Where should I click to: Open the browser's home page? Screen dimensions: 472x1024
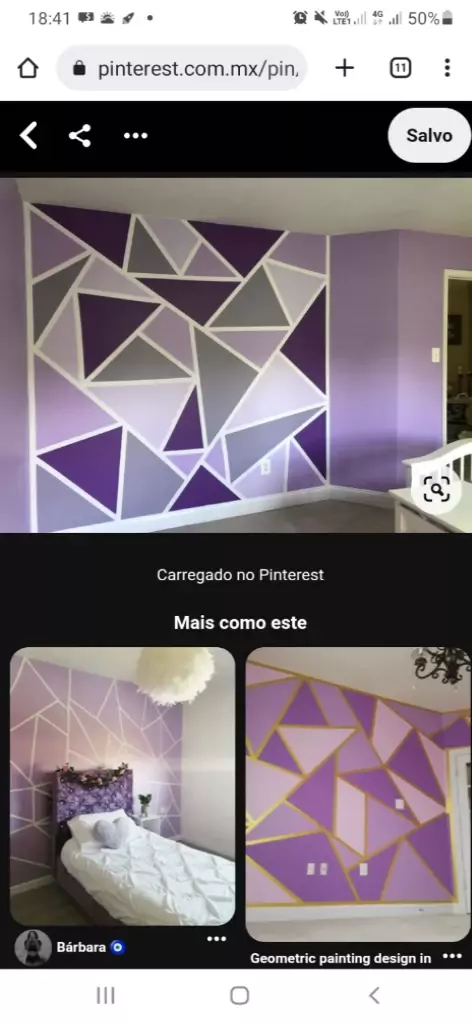click(x=27, y=68)
